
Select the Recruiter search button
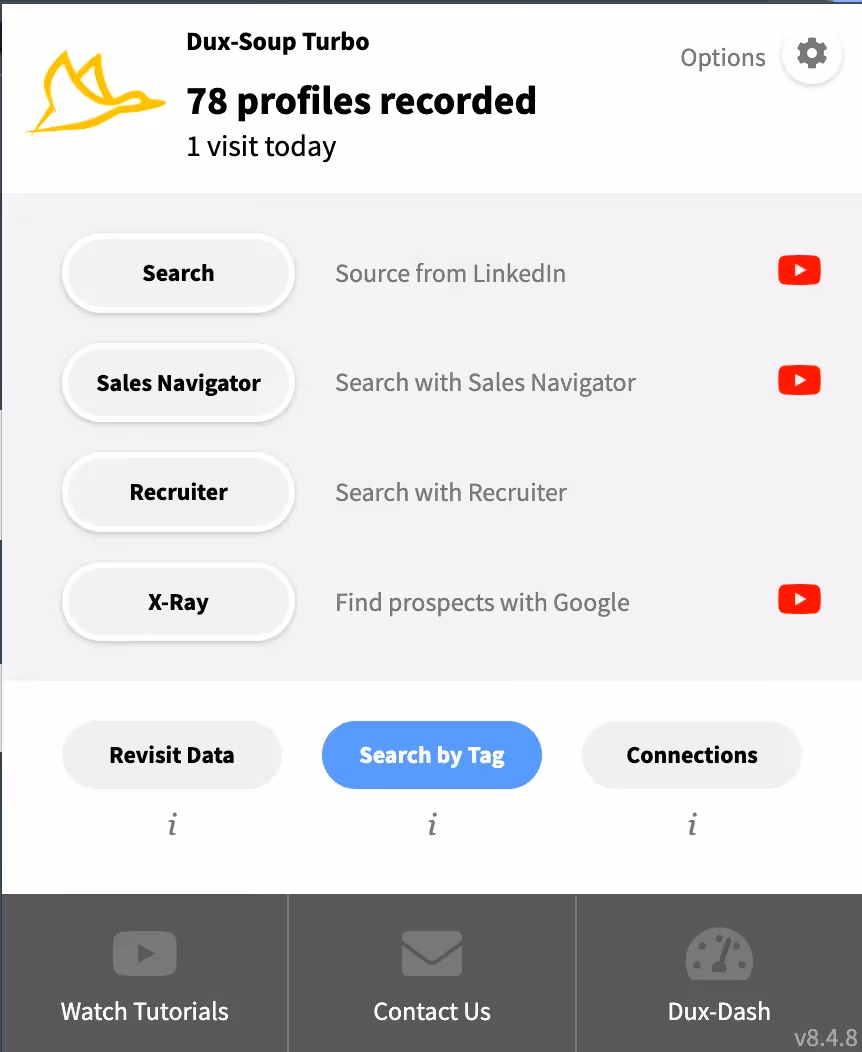(178, 492)
